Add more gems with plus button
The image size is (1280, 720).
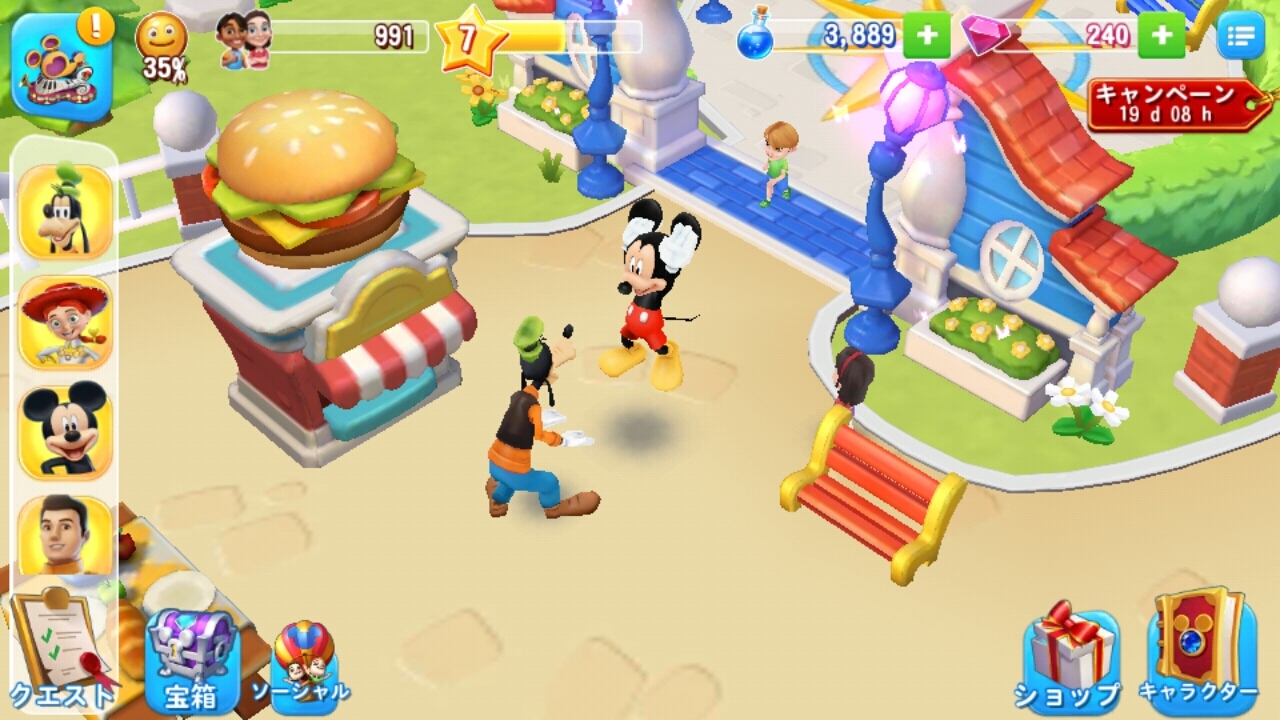(x=1161, y=36)
